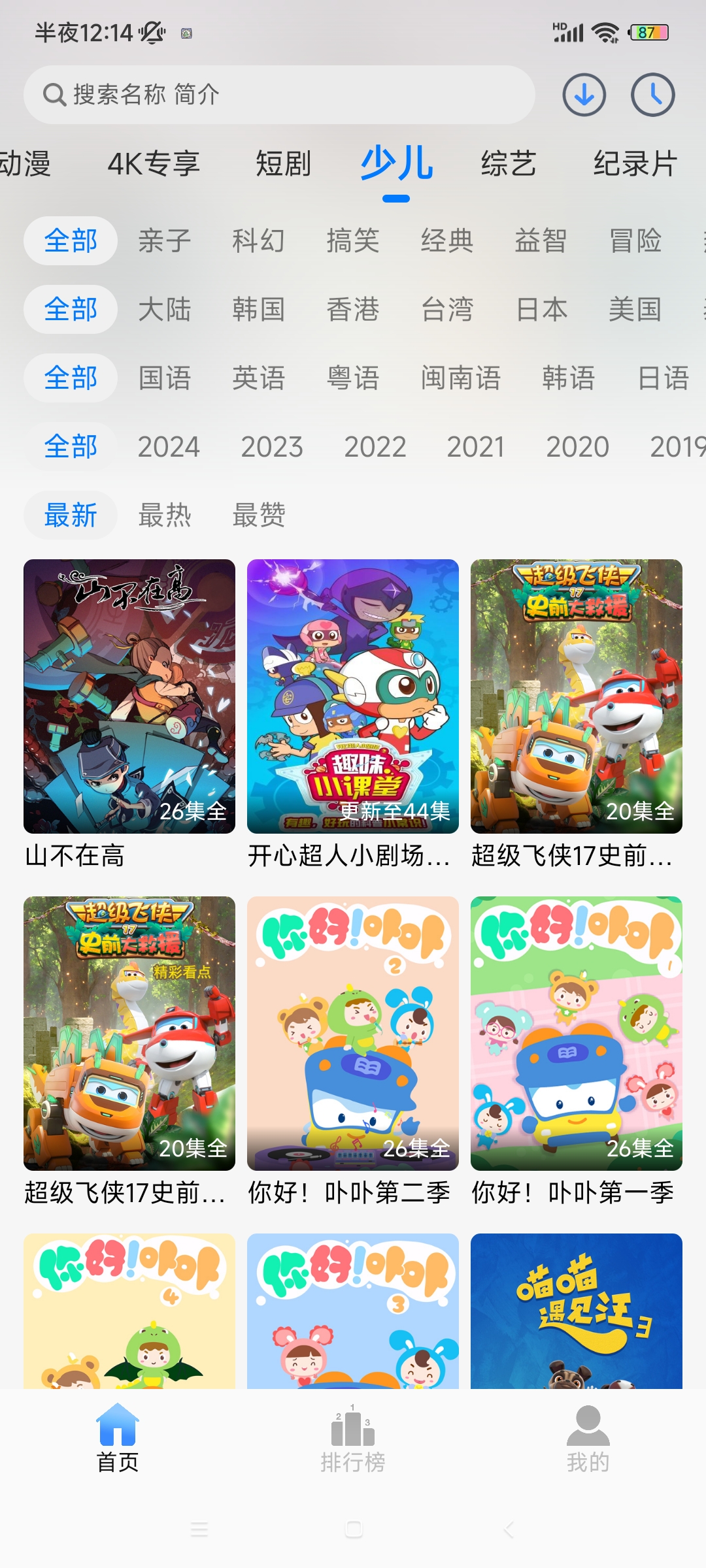Sort by 最赞
The height and width of the screenshot is (1568, 706).
(259, 515)
